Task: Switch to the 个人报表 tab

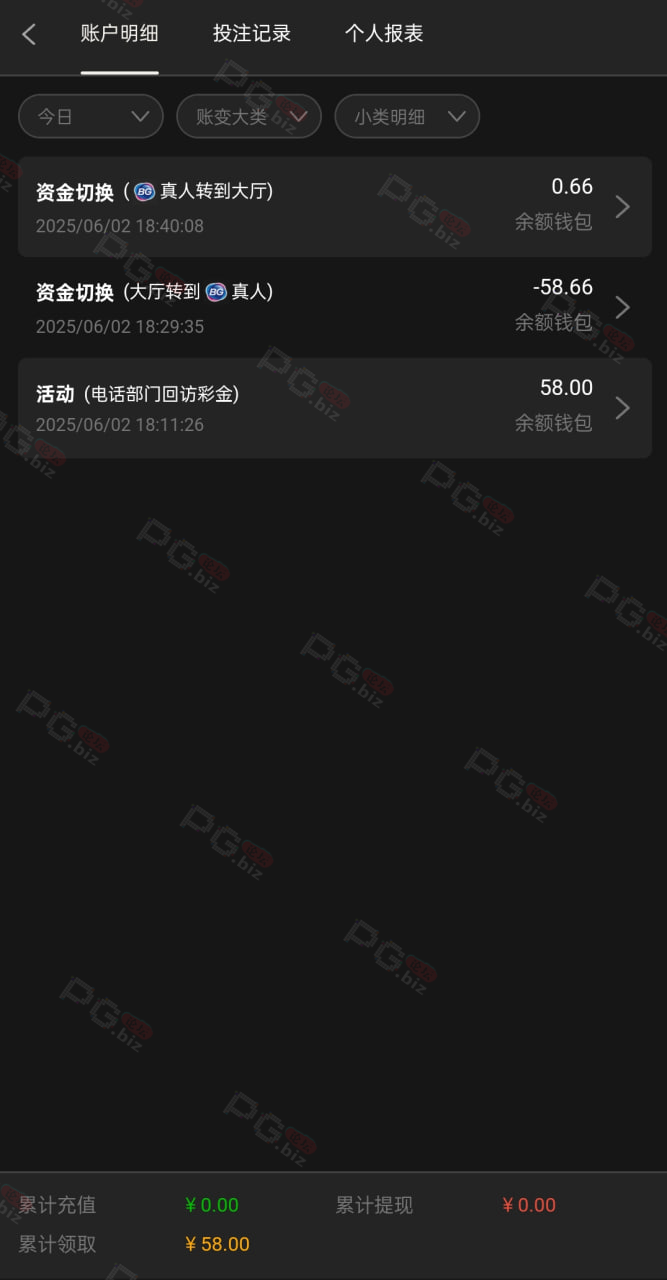Action: [384, 34]
